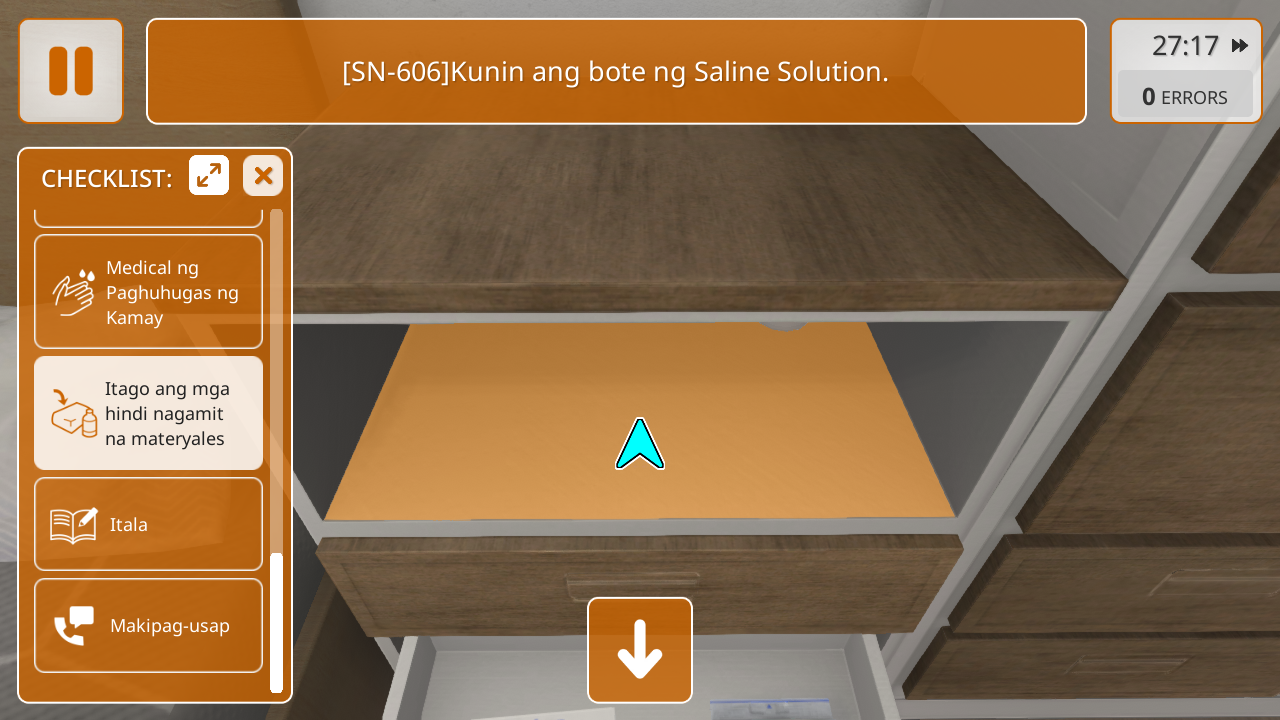Close the checklist panel

coord(263,176)
